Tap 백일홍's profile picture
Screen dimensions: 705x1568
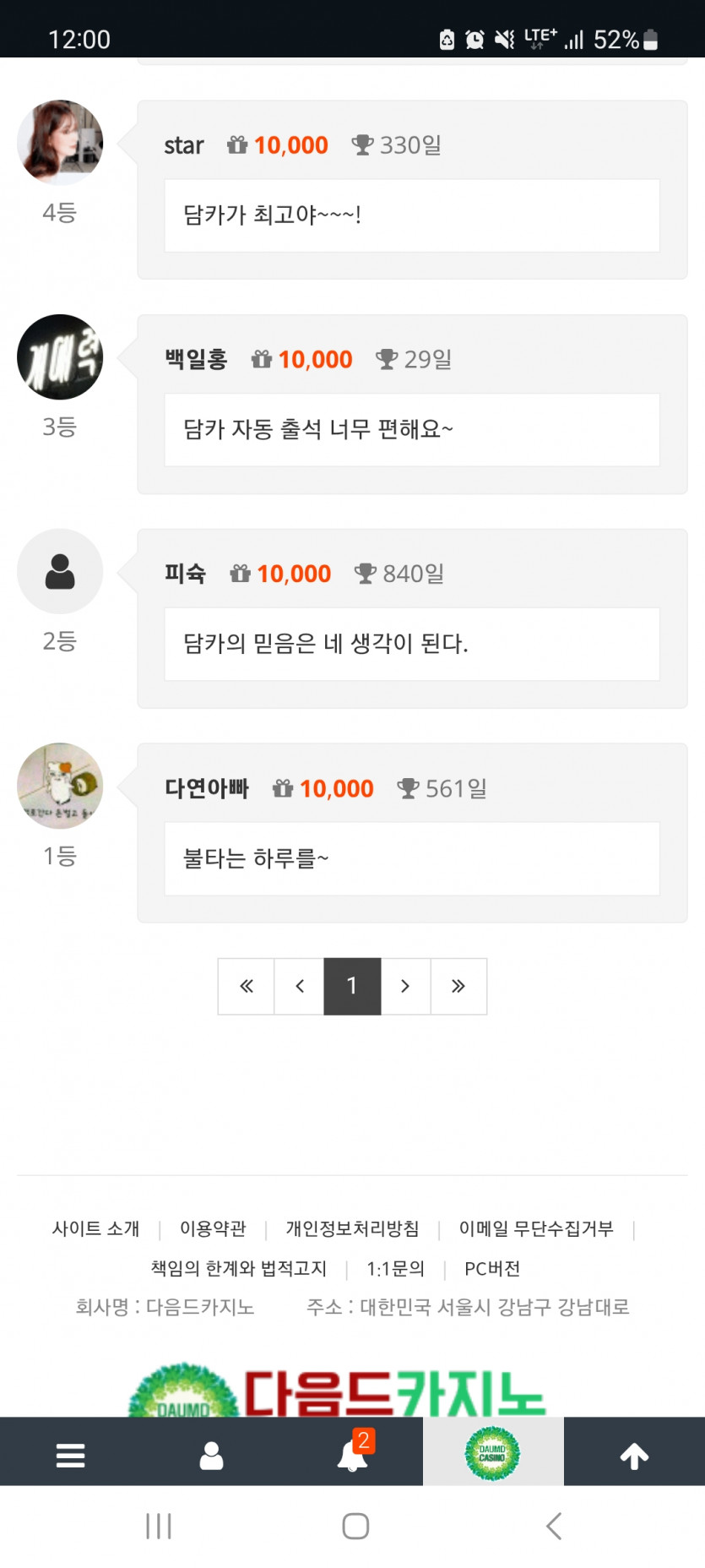pyautogui.click(x=59, y=357)
